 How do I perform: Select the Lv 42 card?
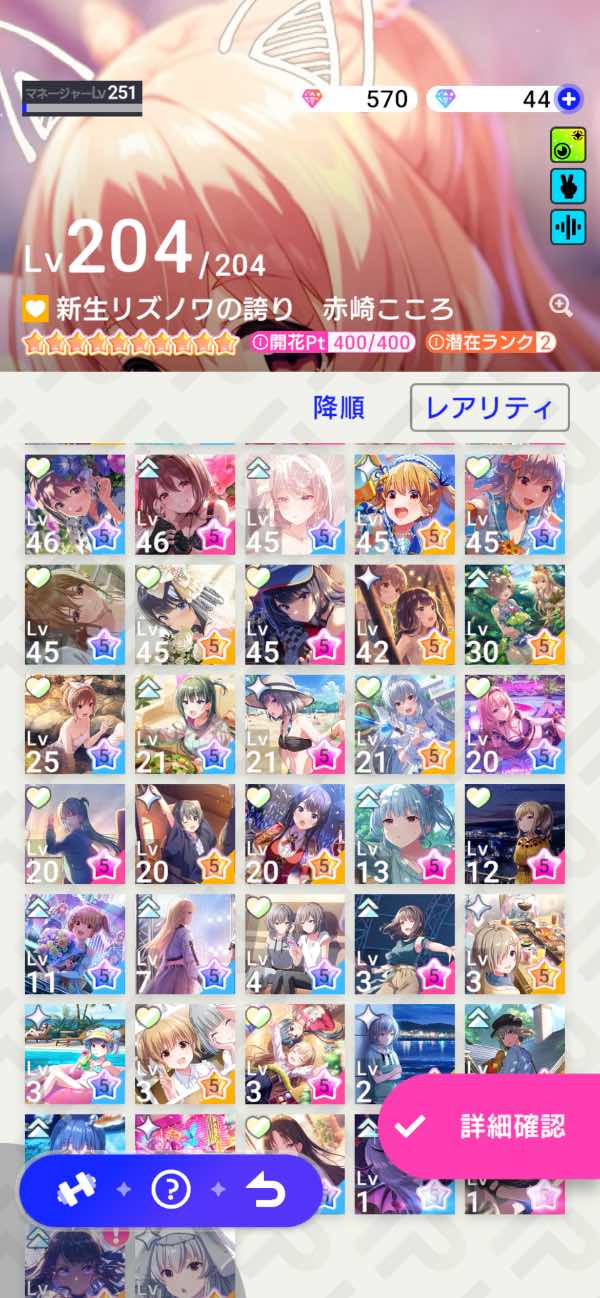click(404, 614)
